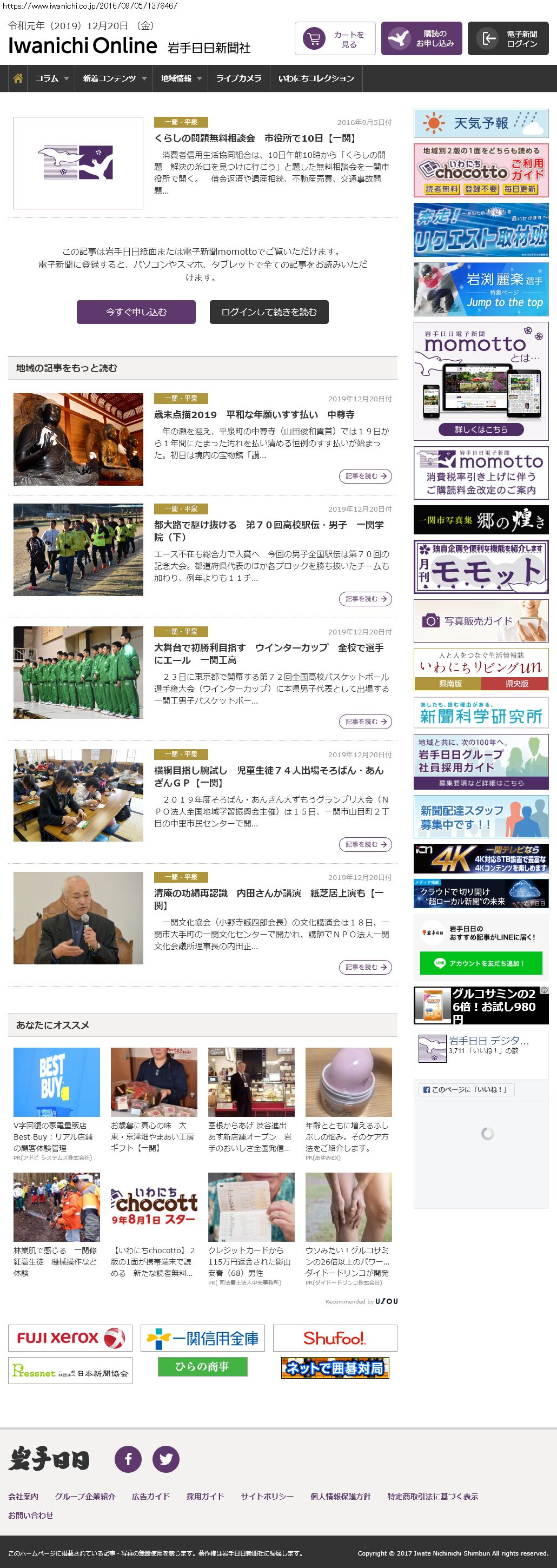The width and height of the screenshot is (557, 1568).
Task: Expand the 新着コンテンツ menu
Action: [114, 78]
